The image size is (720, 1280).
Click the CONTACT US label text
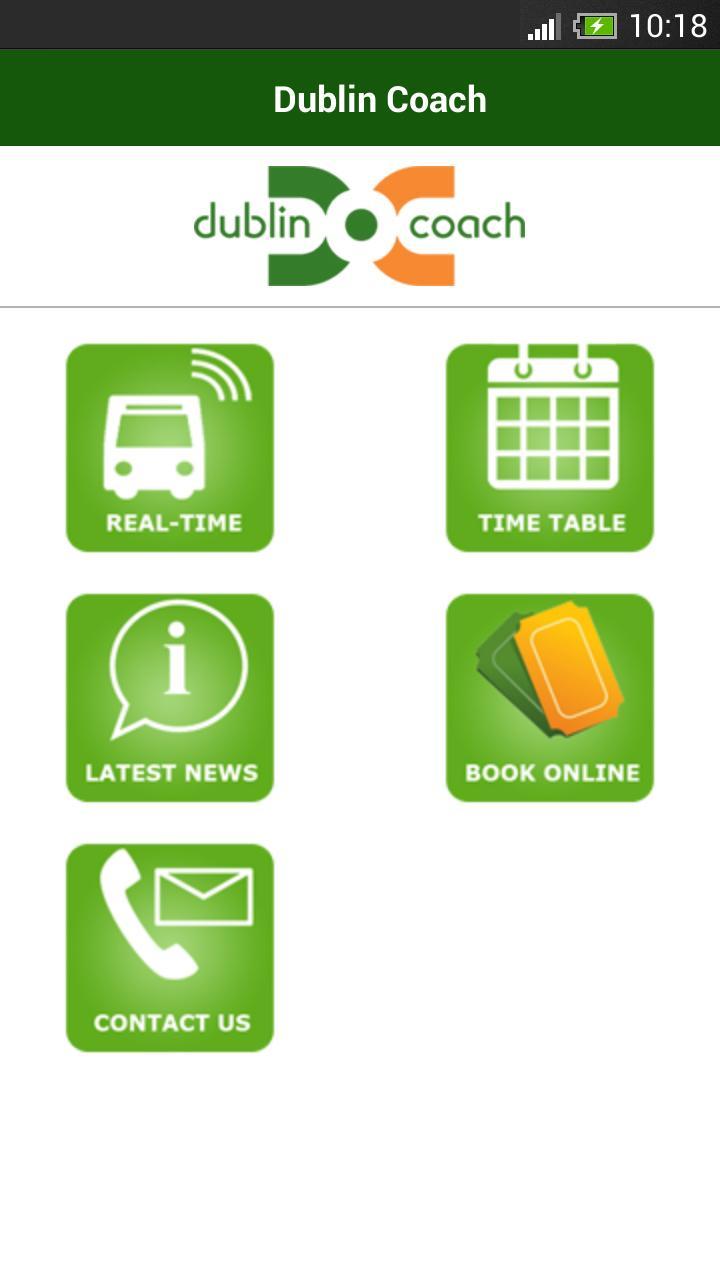point(171,1022)
